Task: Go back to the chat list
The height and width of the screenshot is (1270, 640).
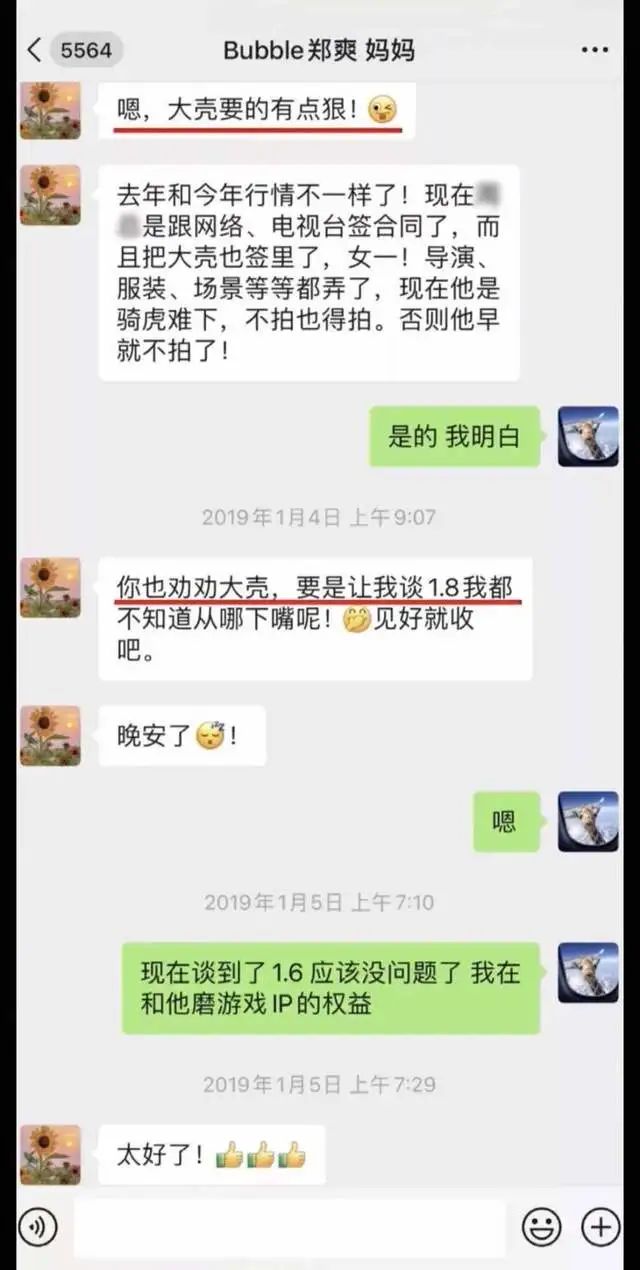Action: click(36, 50)
